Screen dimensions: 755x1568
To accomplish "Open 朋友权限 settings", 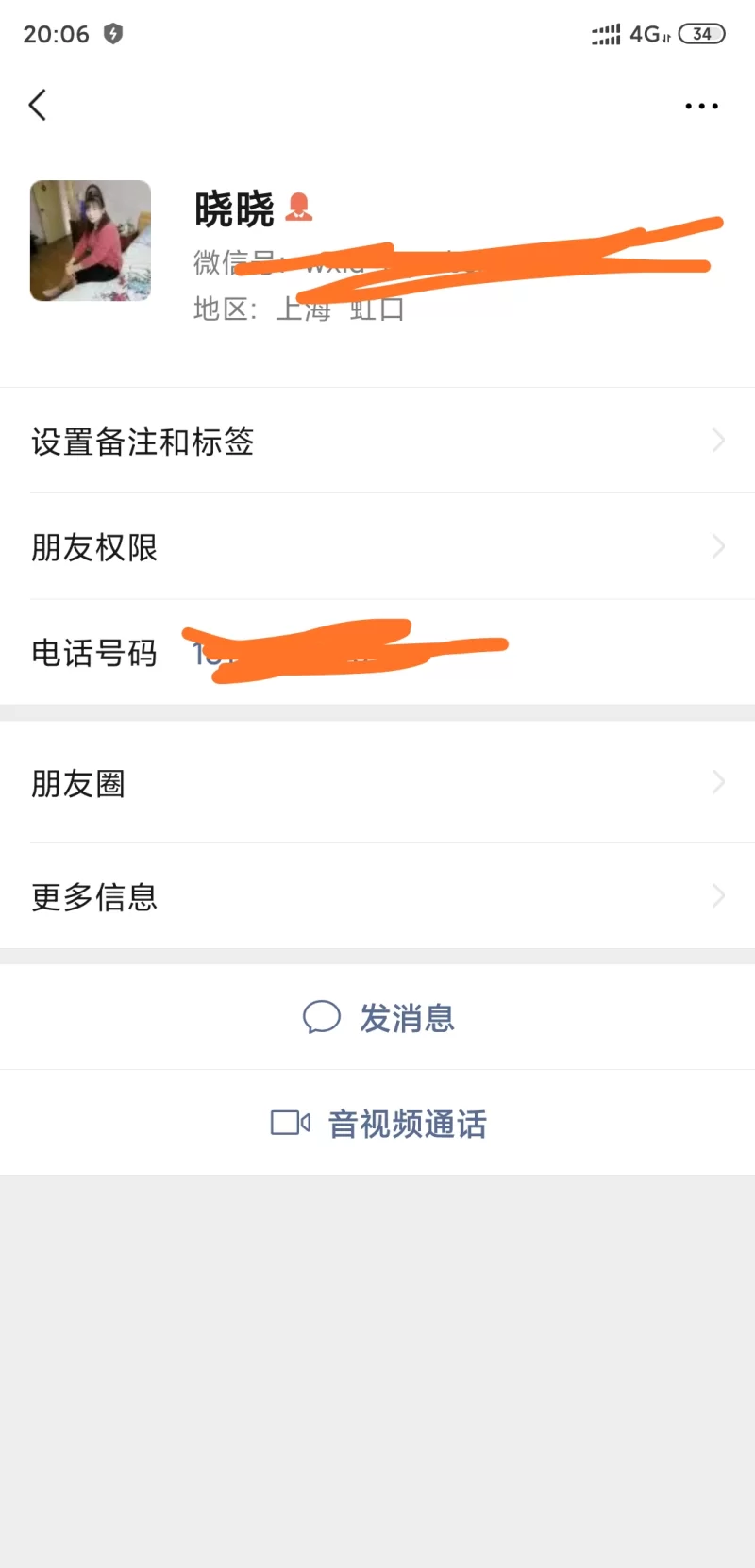I will pyautogui.click(x=377, y=546).
